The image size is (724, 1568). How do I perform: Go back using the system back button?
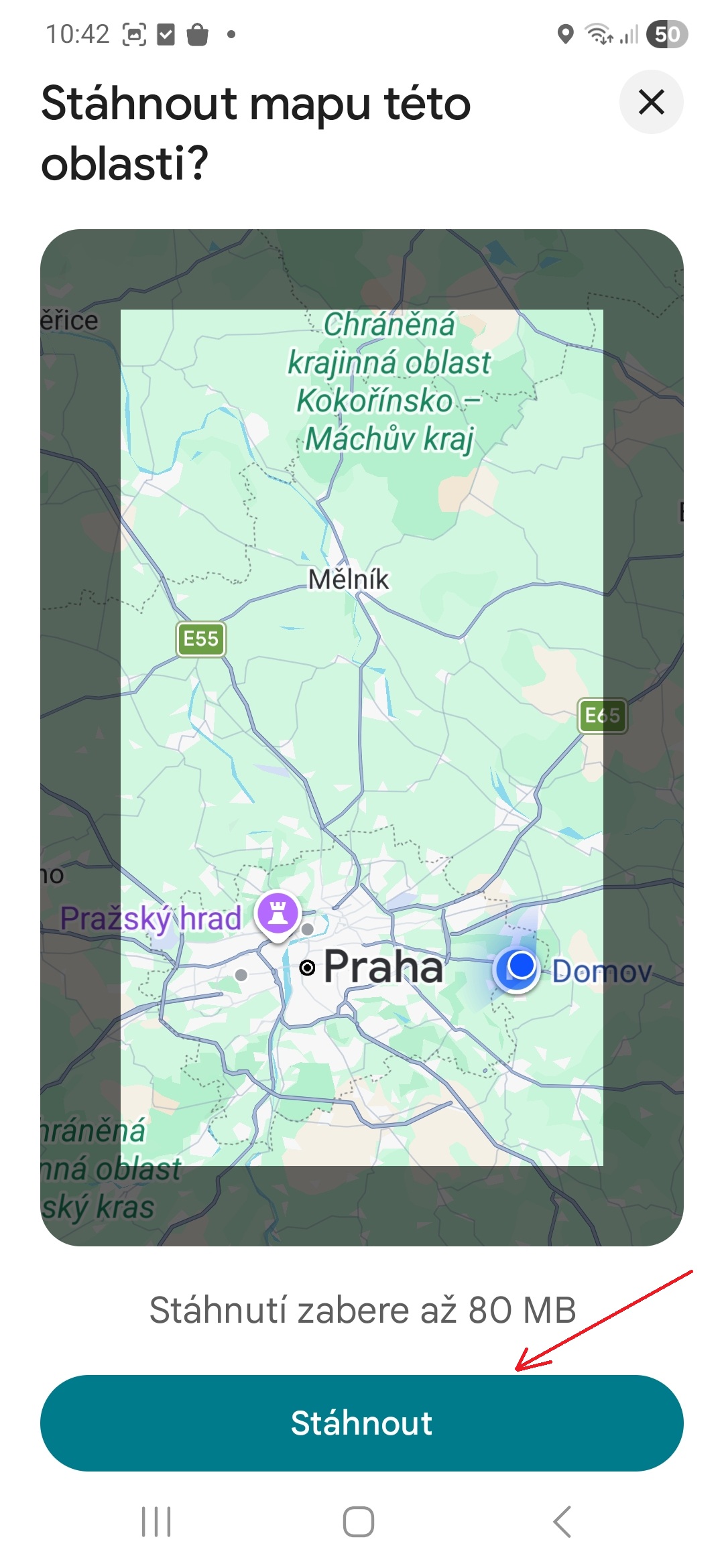pyautogui.click(x=562, y=1522)
